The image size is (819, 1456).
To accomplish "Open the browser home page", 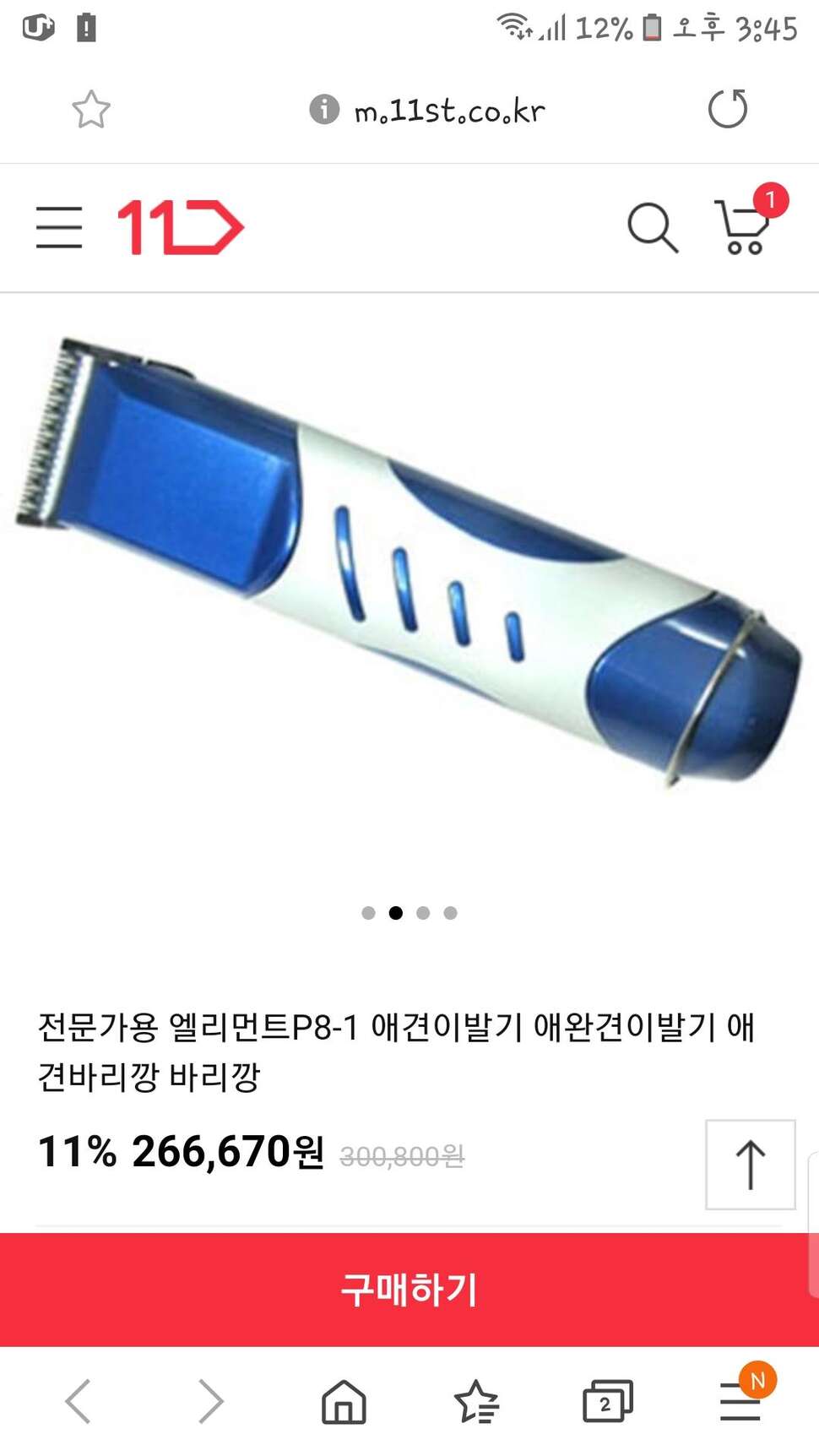I will point(344,1402).
